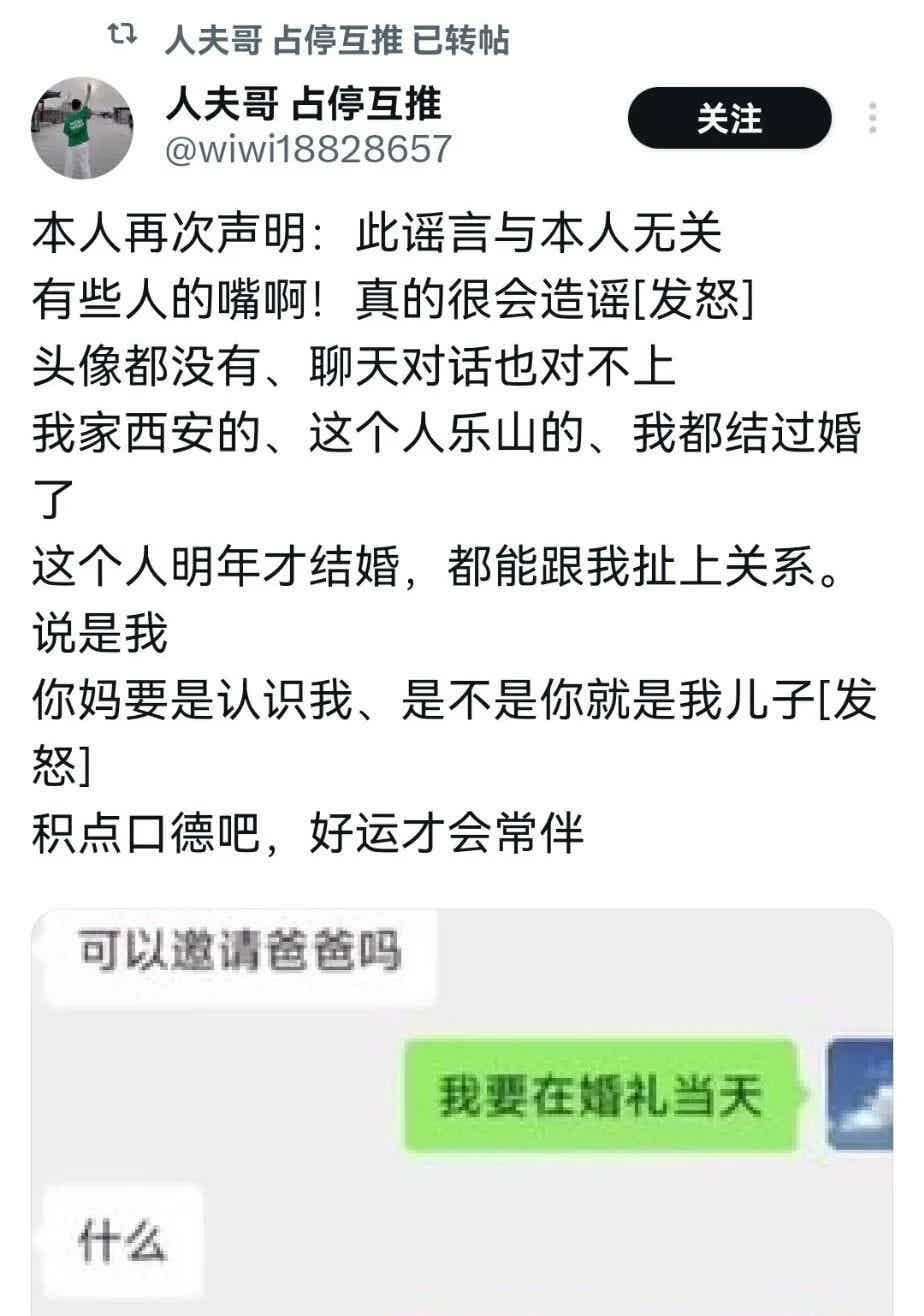Viewport: 924px width, 1316px height.
Task: Visit the @wiwi18828657 profile handle
Action: tap(308, 149)
